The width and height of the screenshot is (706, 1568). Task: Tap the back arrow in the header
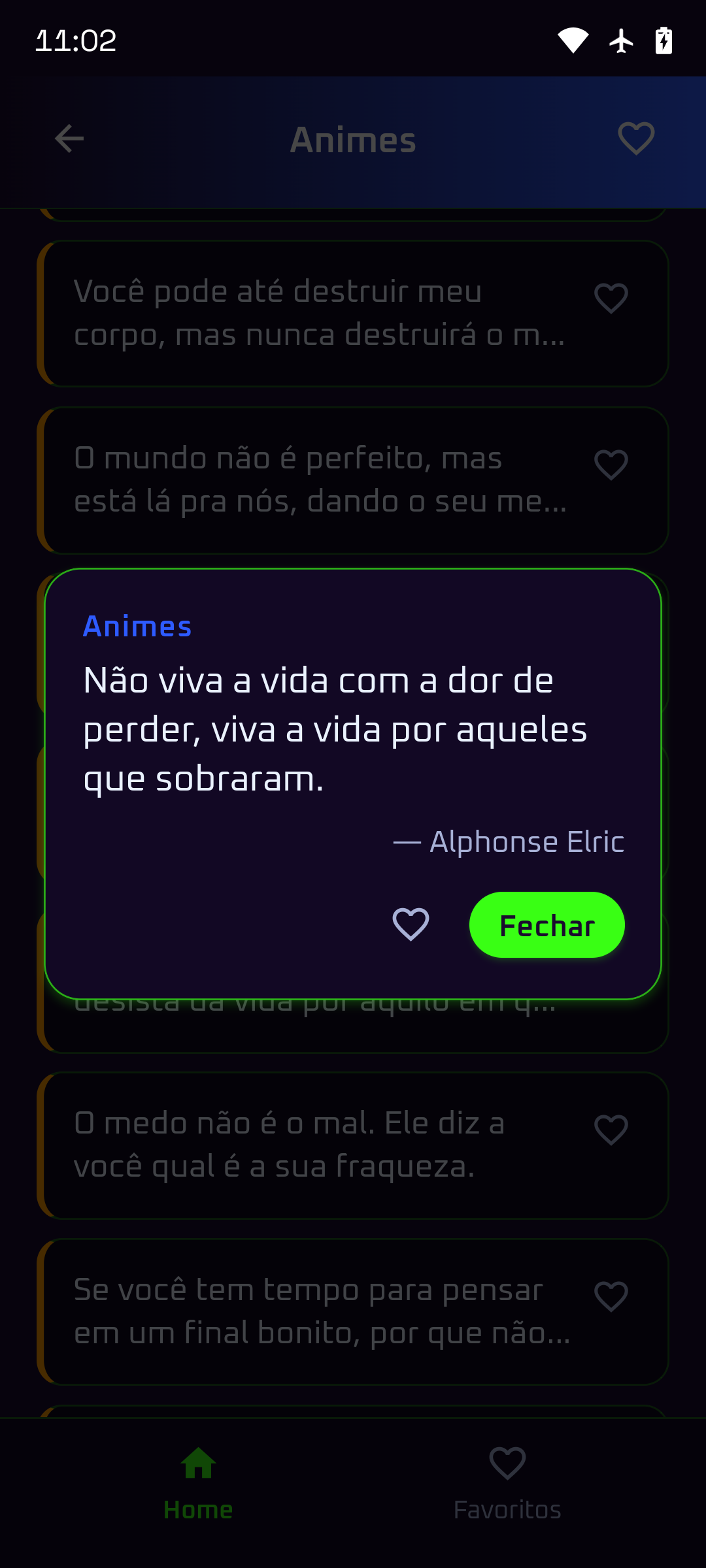67,138
